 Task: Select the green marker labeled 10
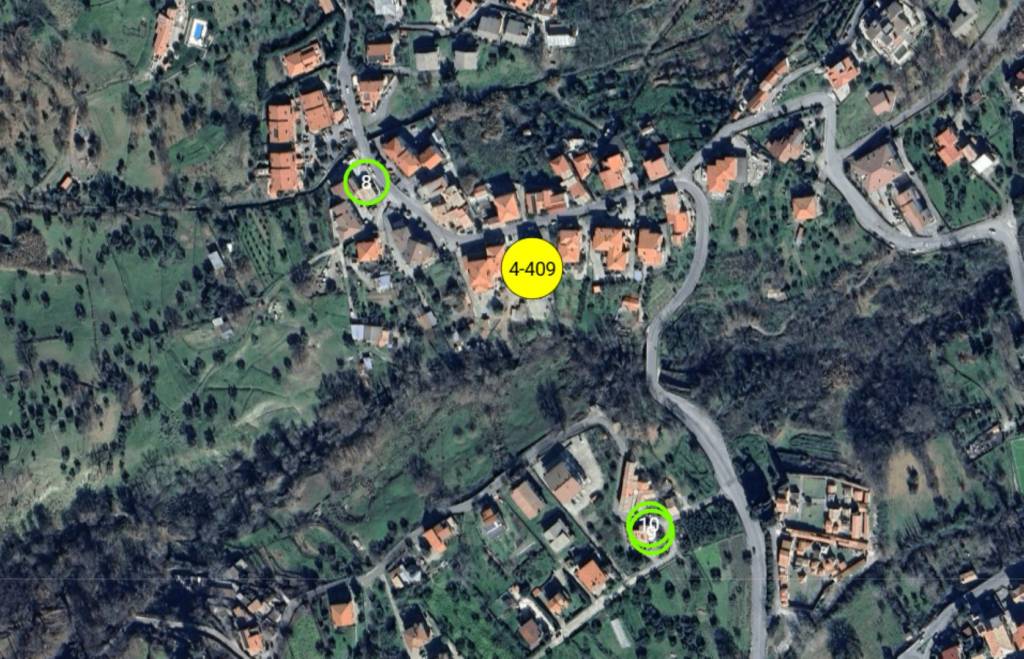tap(650, 527)
